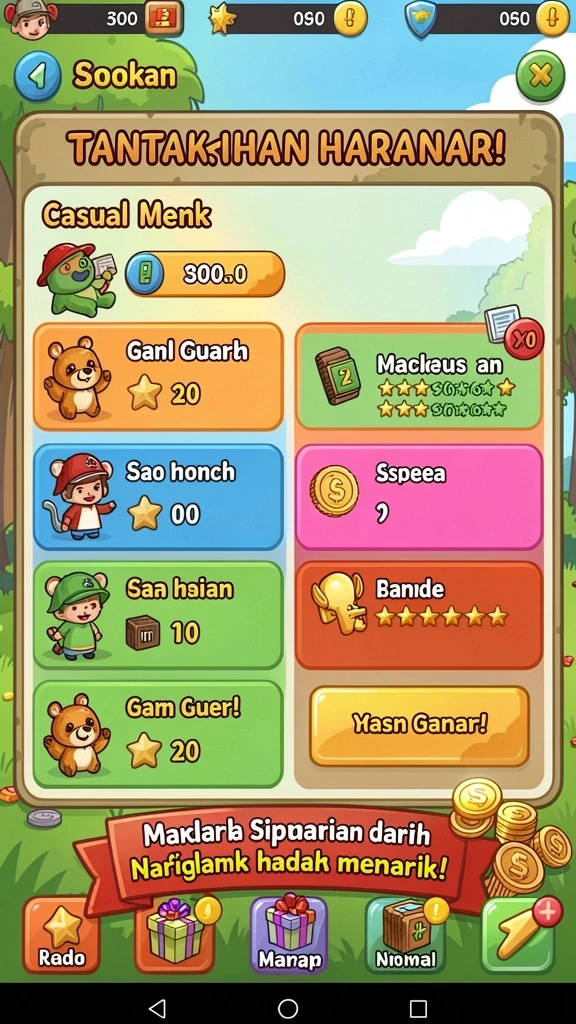
Task: Open the Manap gift button
Action: click(289, 935)
